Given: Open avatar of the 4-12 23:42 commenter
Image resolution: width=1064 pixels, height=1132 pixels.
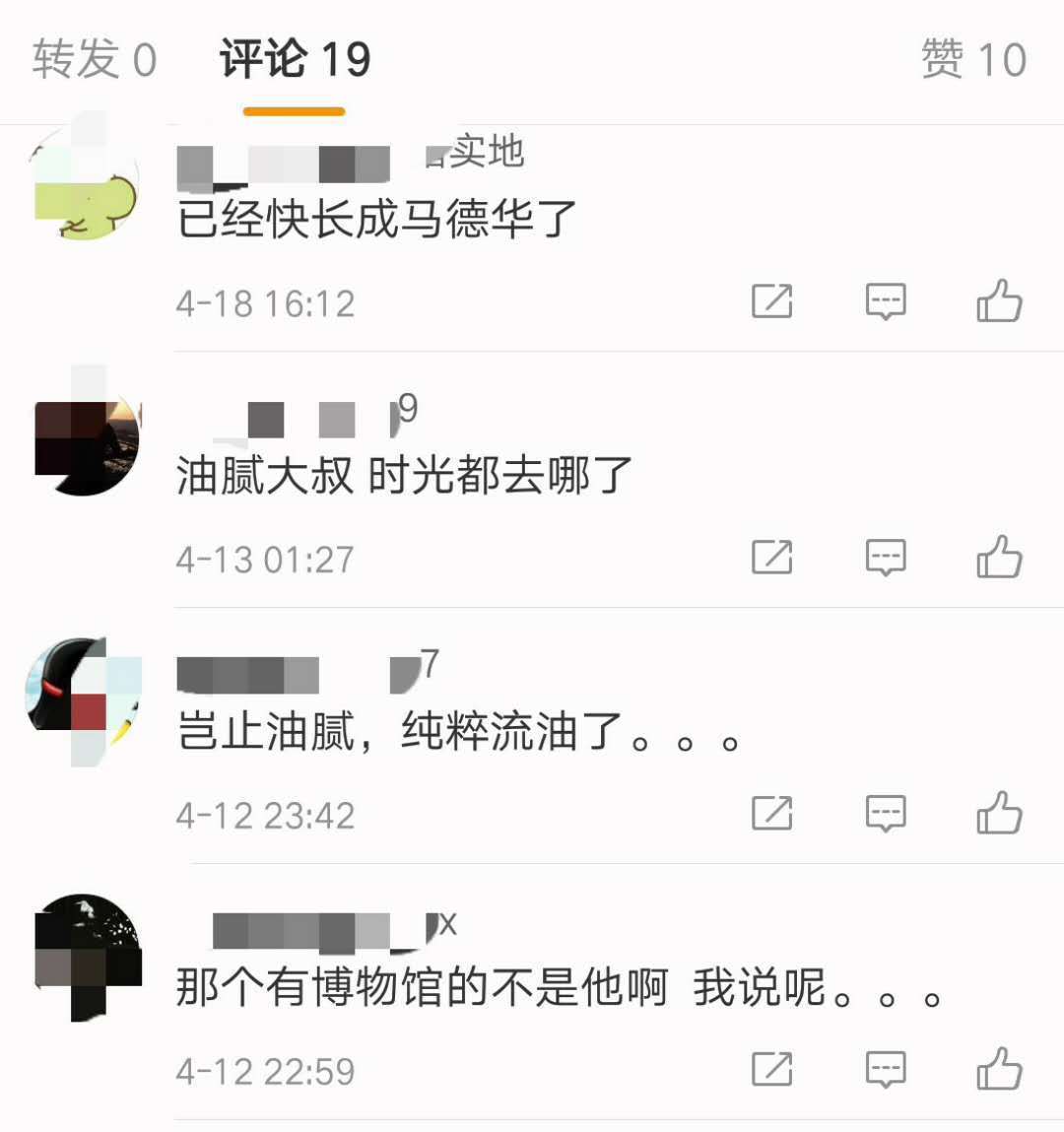Looking at the screenshot, I should tap(87, 697).
